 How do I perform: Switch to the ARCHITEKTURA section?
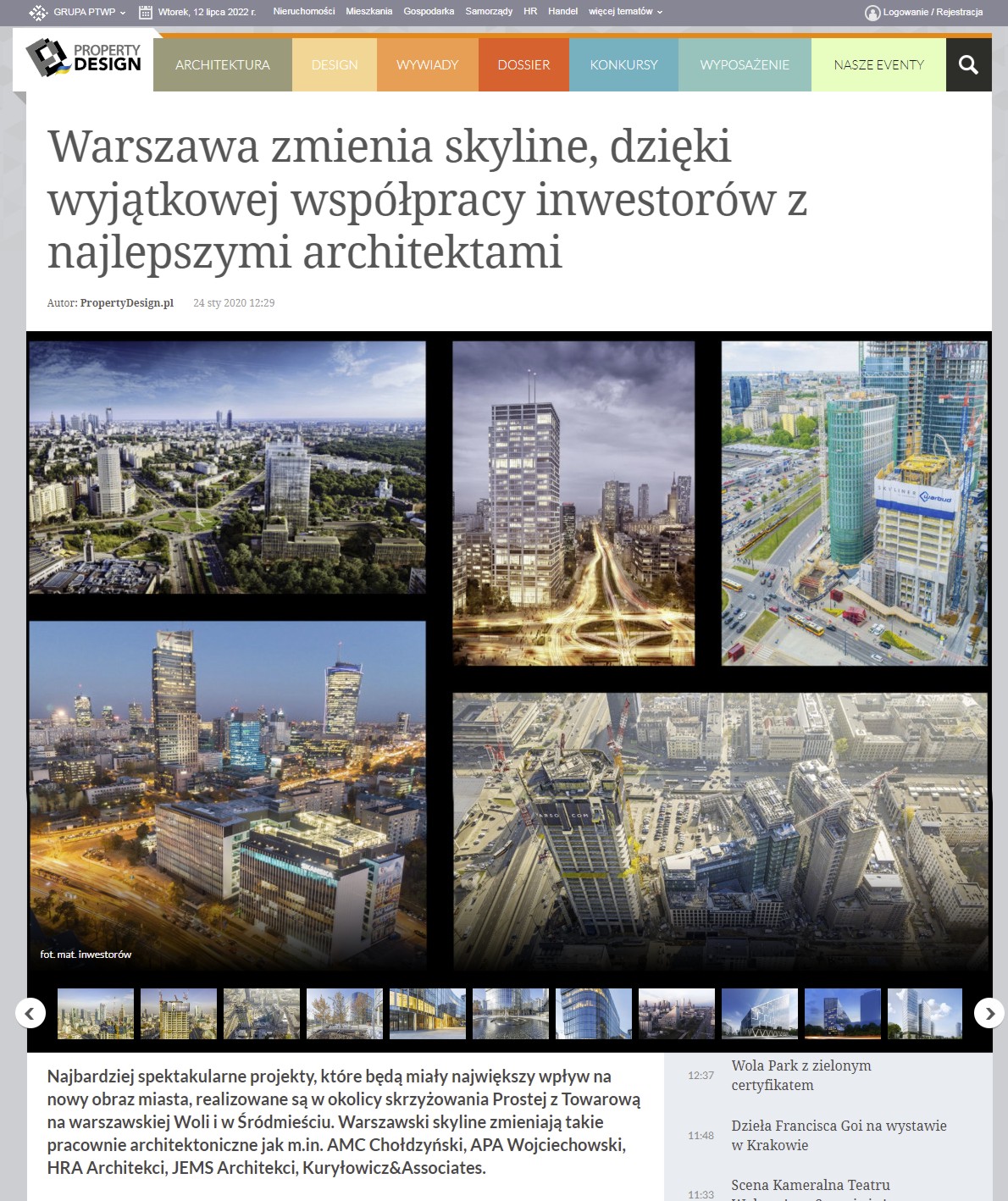click(223, 65)
